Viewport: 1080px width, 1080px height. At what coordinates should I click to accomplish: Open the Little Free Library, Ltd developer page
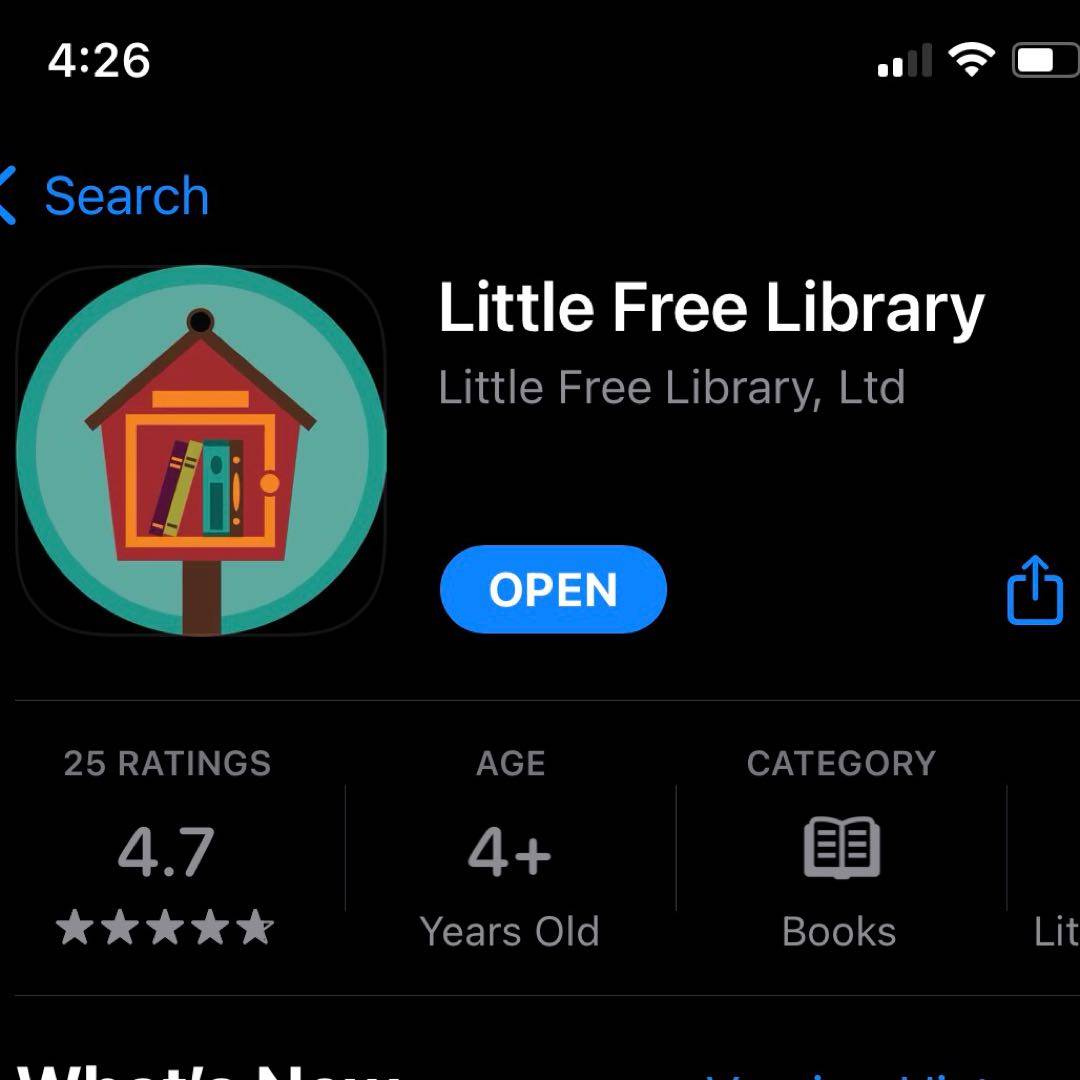pyautogui.click(x=671, y=388)
